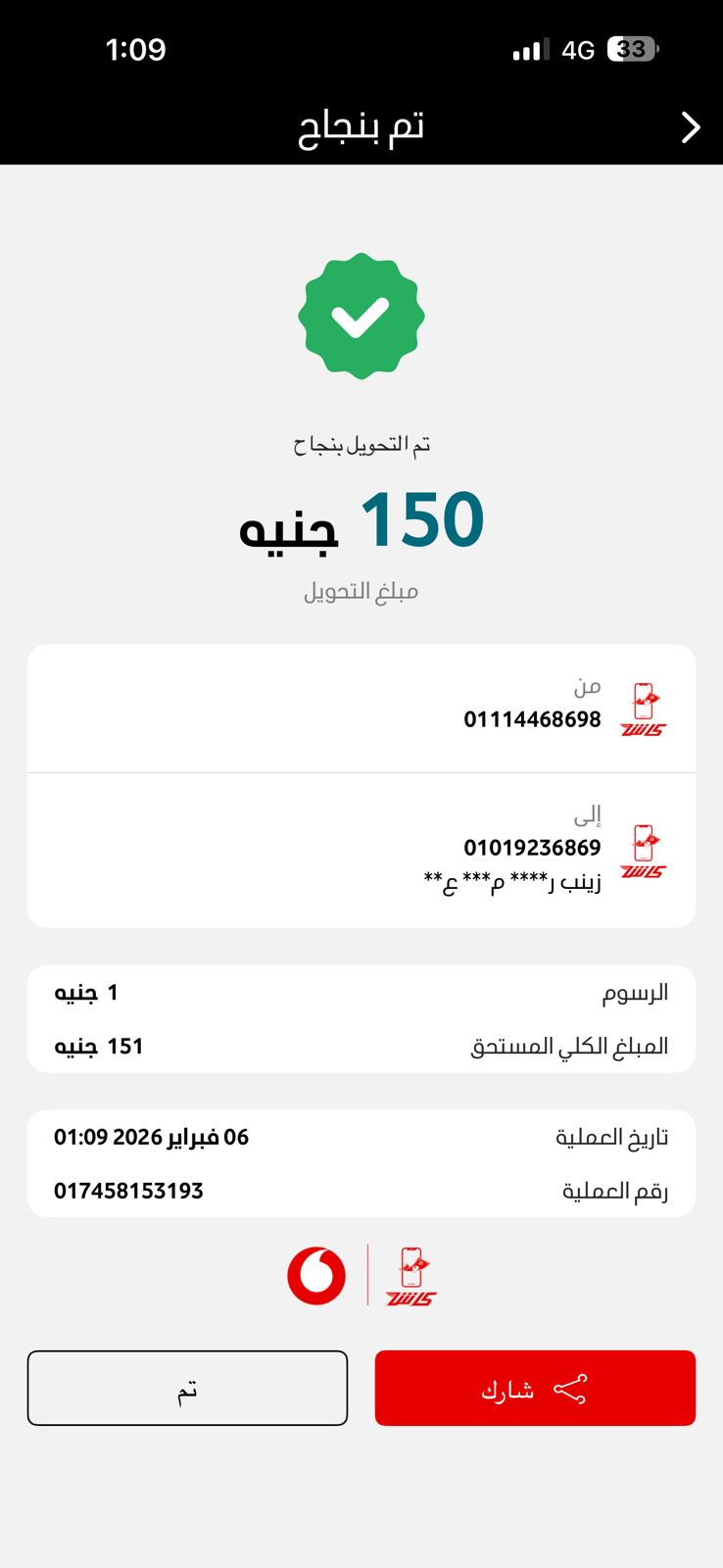Click the back chevron in the header
Viewport: 723px width, 1568px height.
coord(691,127)
